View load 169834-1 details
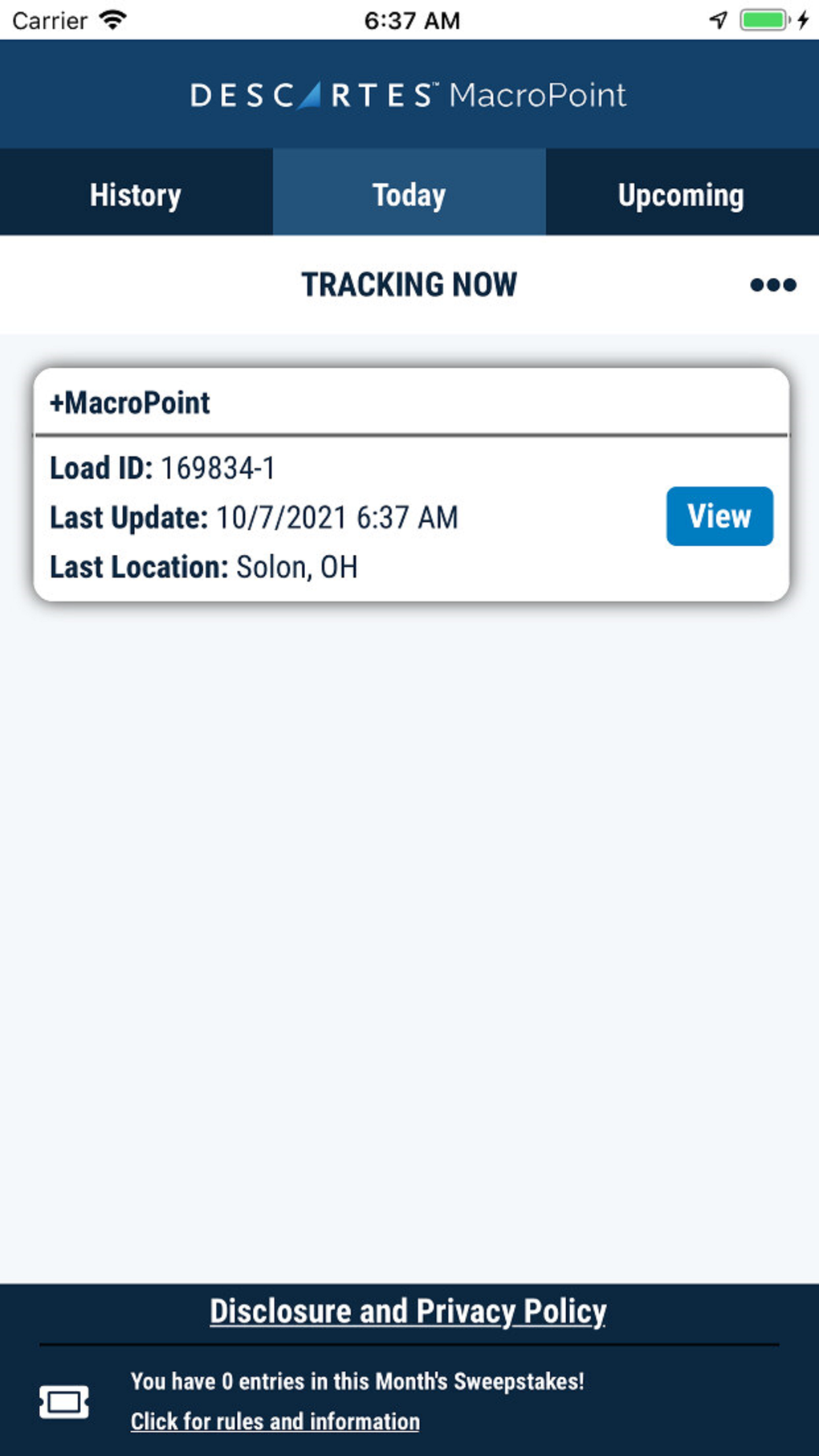 pos(719,516)
